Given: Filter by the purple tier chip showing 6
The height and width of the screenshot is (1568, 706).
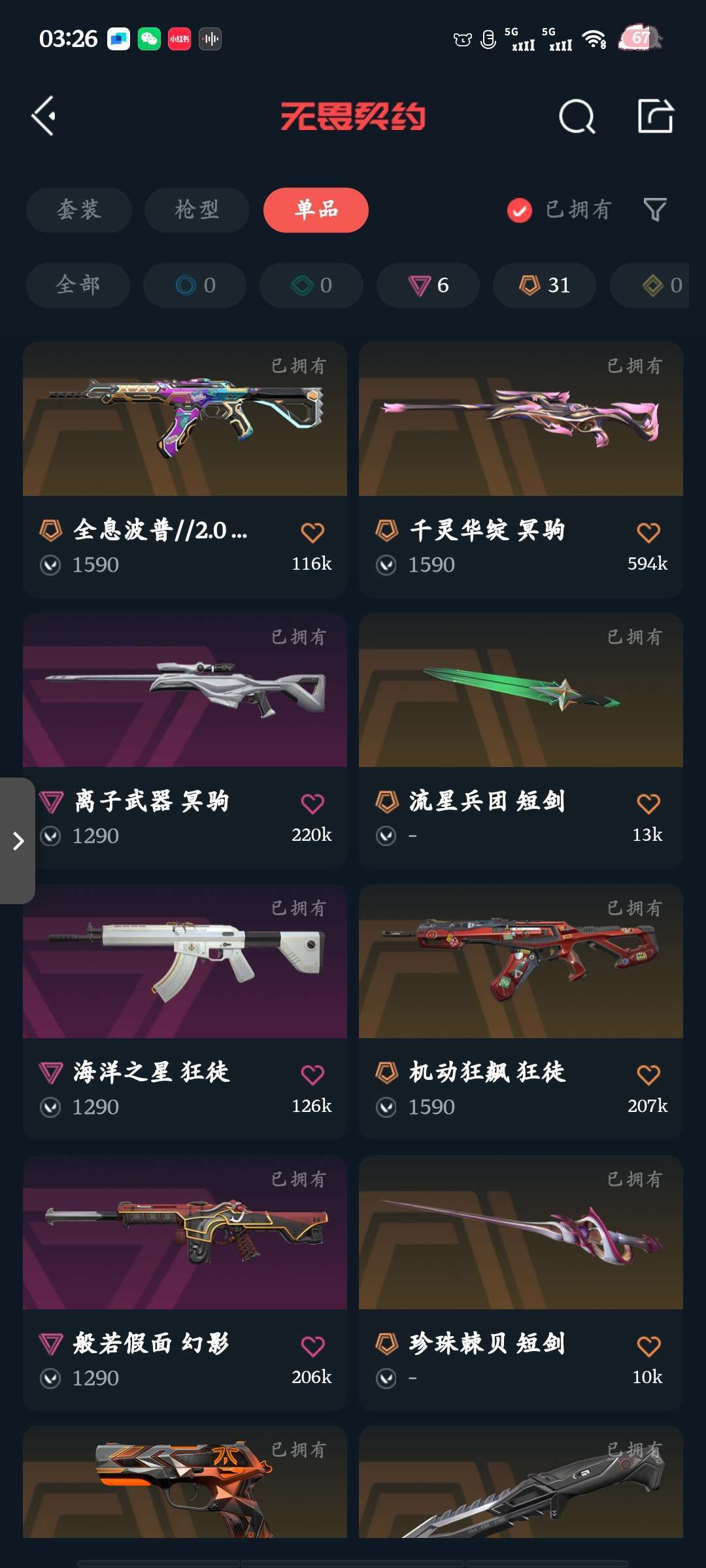Looking at the screenshot, I should coord(428,285).
